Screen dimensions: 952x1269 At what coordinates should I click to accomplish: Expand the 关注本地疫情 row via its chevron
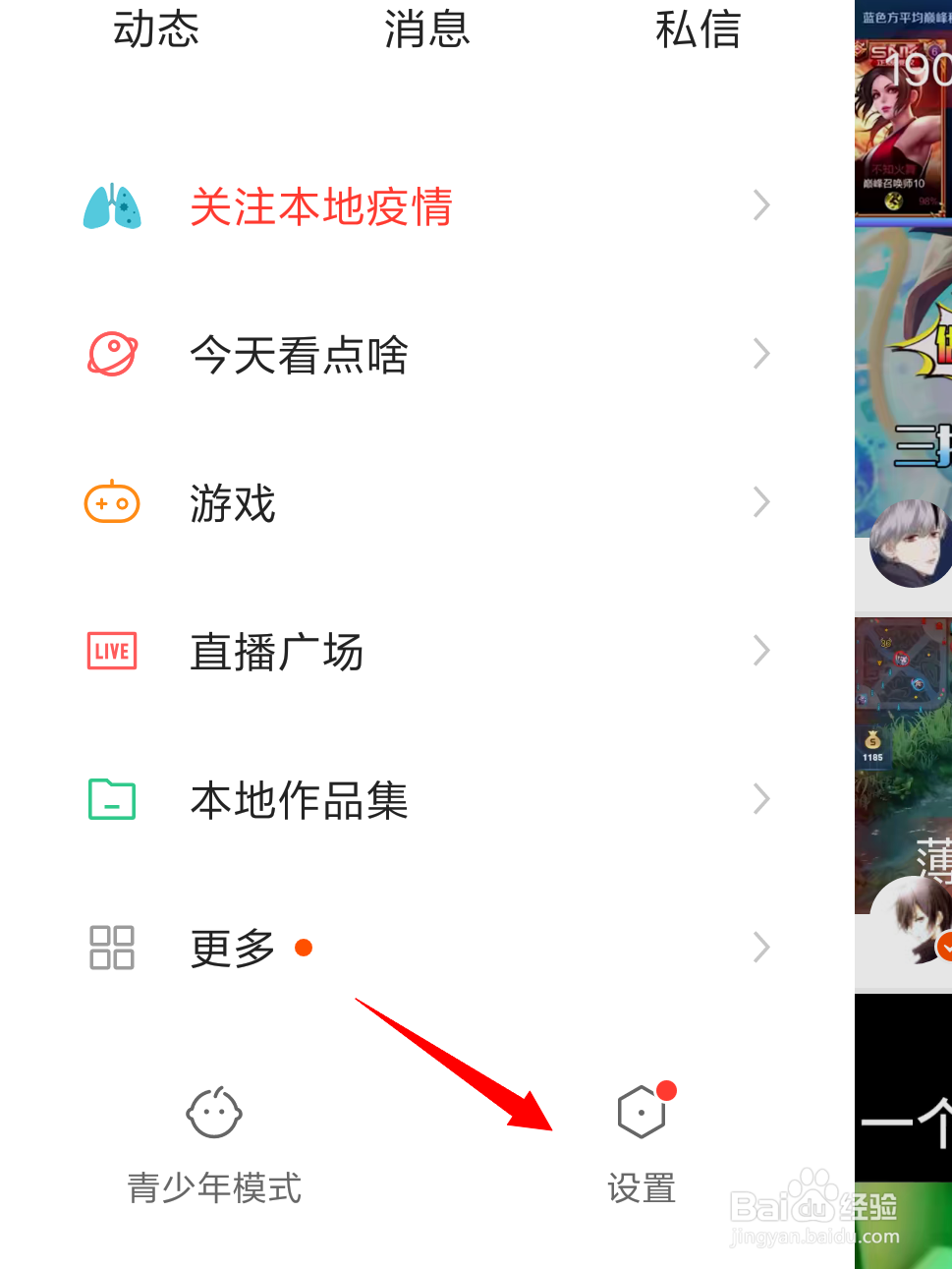click(761, 204)
